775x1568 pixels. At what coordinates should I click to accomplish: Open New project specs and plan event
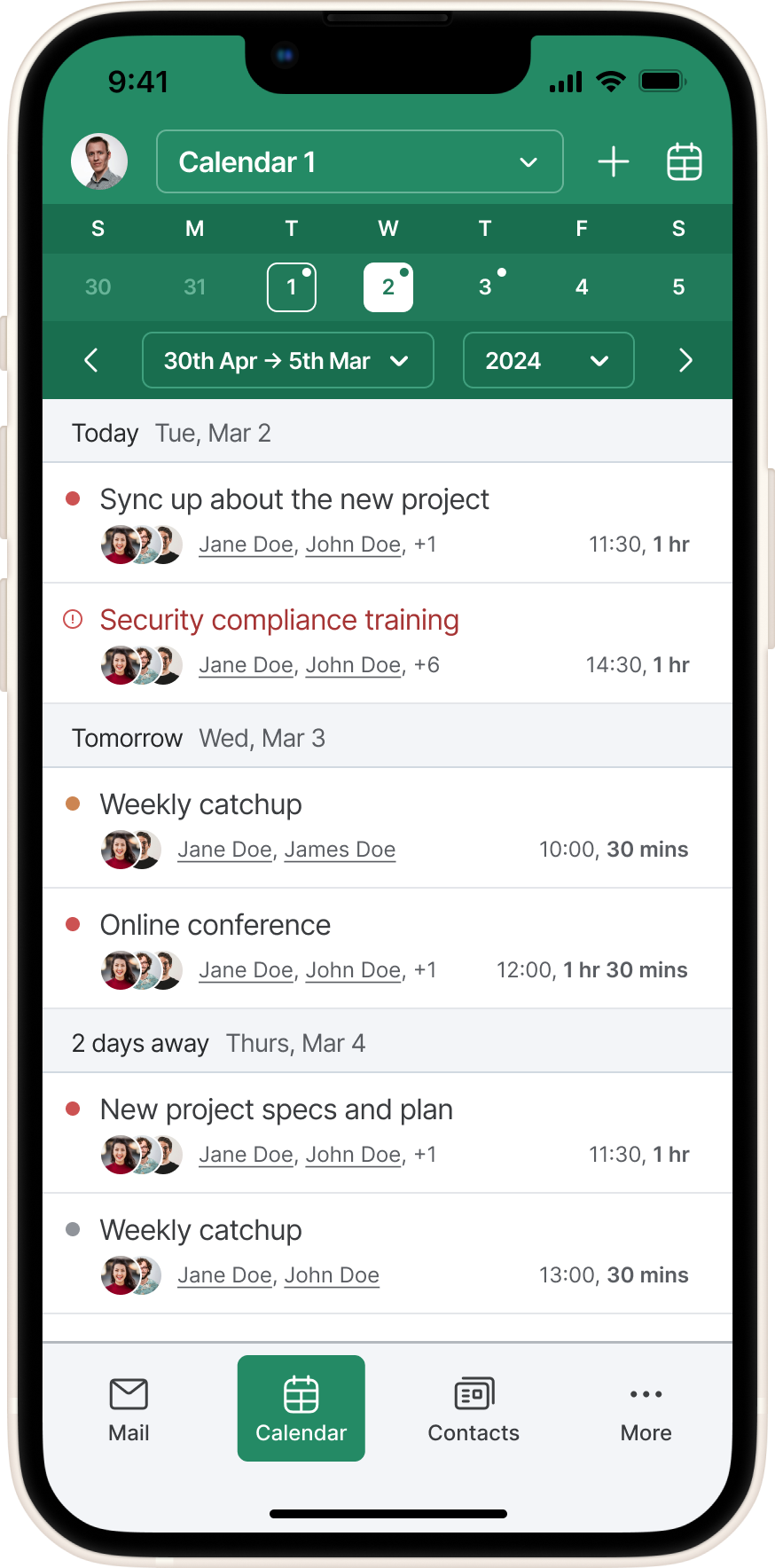click(x=277, y=1110)
